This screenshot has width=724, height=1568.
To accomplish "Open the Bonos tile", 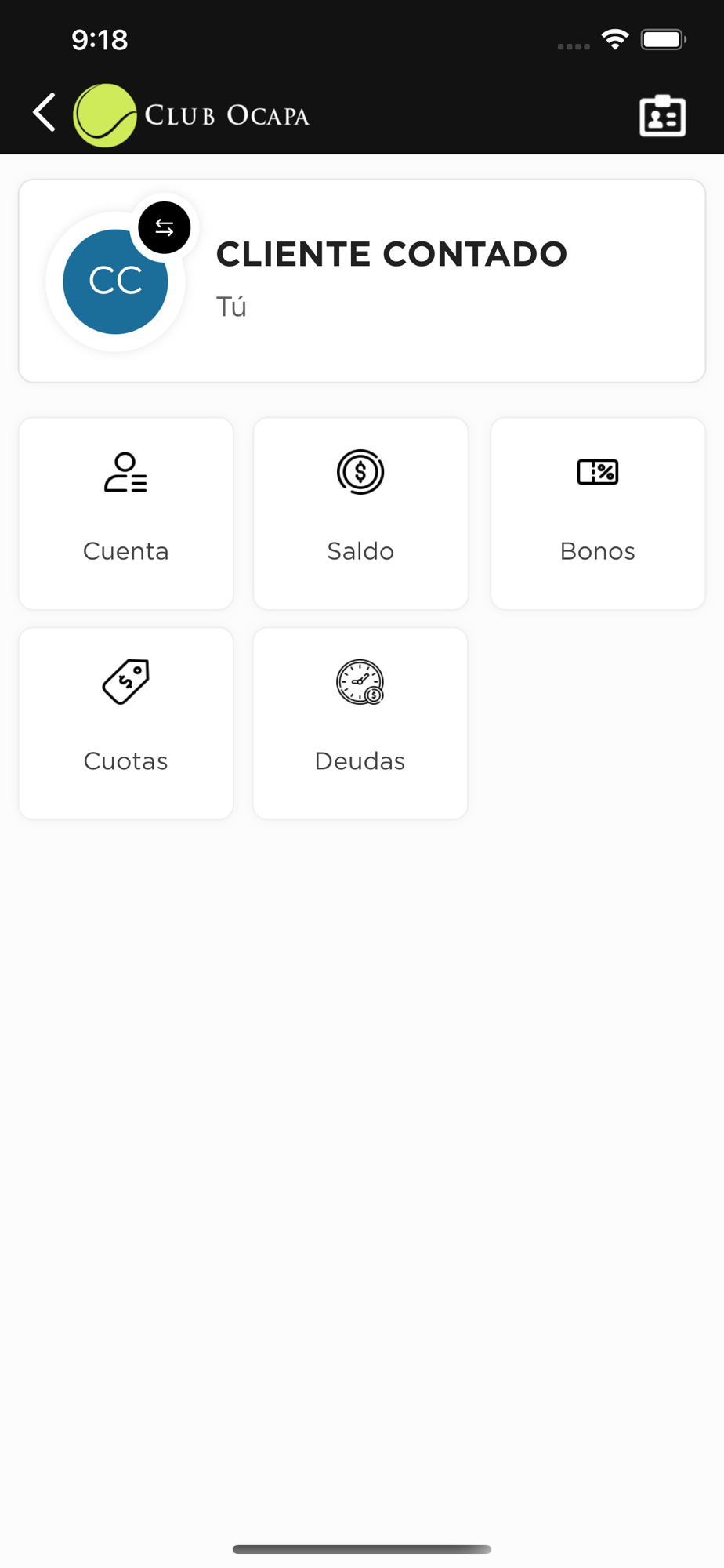I will pyautogui.click(x=597, y=514).
